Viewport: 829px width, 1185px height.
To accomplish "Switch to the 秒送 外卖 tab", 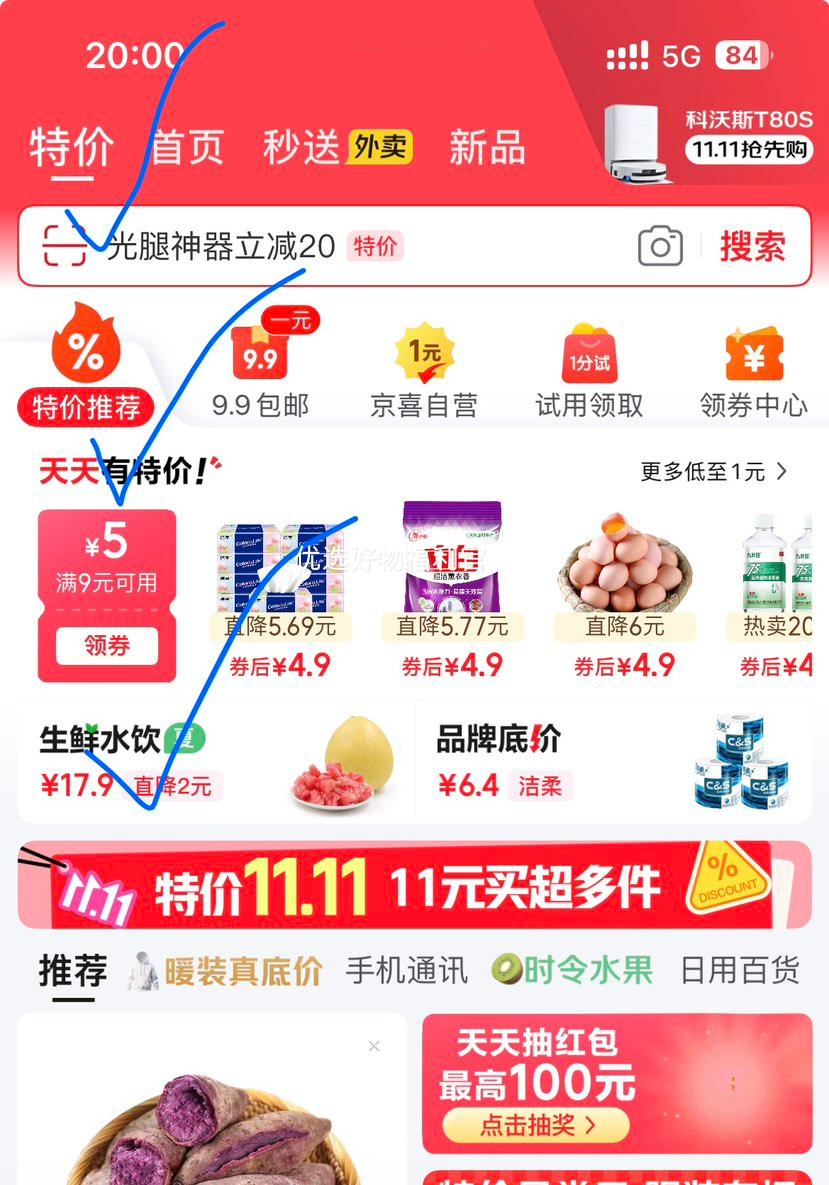I will click(337, 148).
